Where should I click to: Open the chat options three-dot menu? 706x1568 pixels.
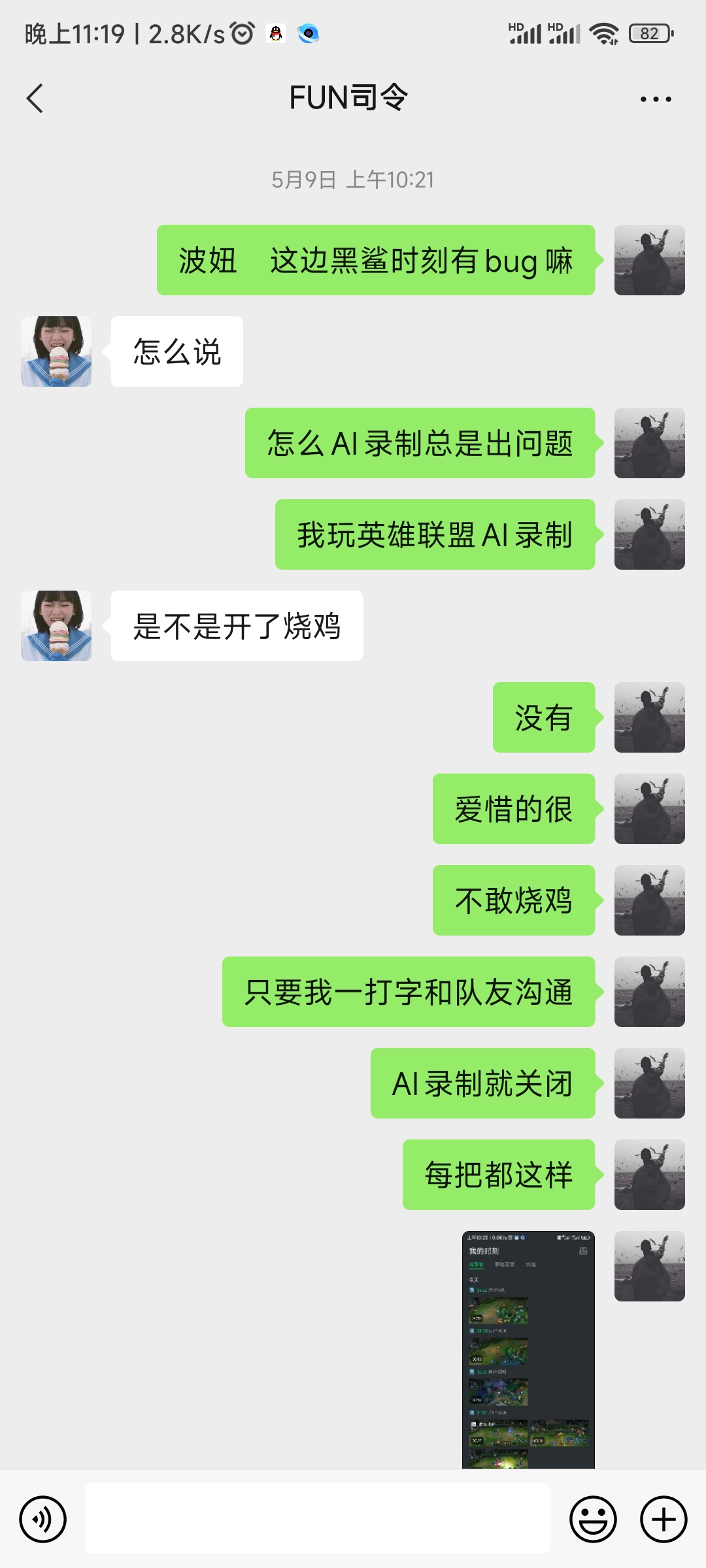coord(655,99)
